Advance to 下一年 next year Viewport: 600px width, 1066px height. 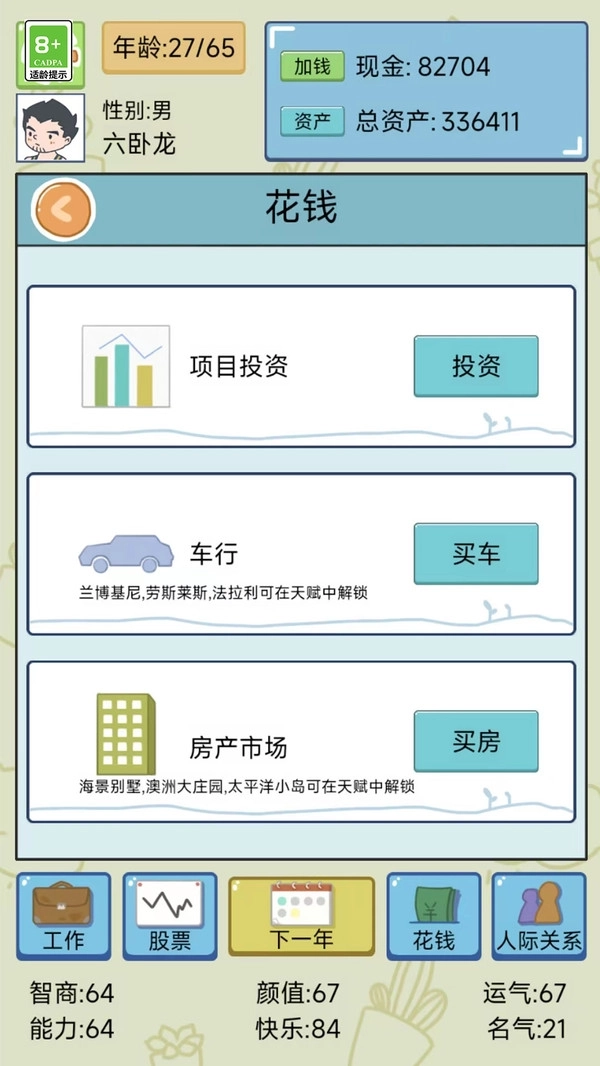pyautogui.click(x=301, y=916)
